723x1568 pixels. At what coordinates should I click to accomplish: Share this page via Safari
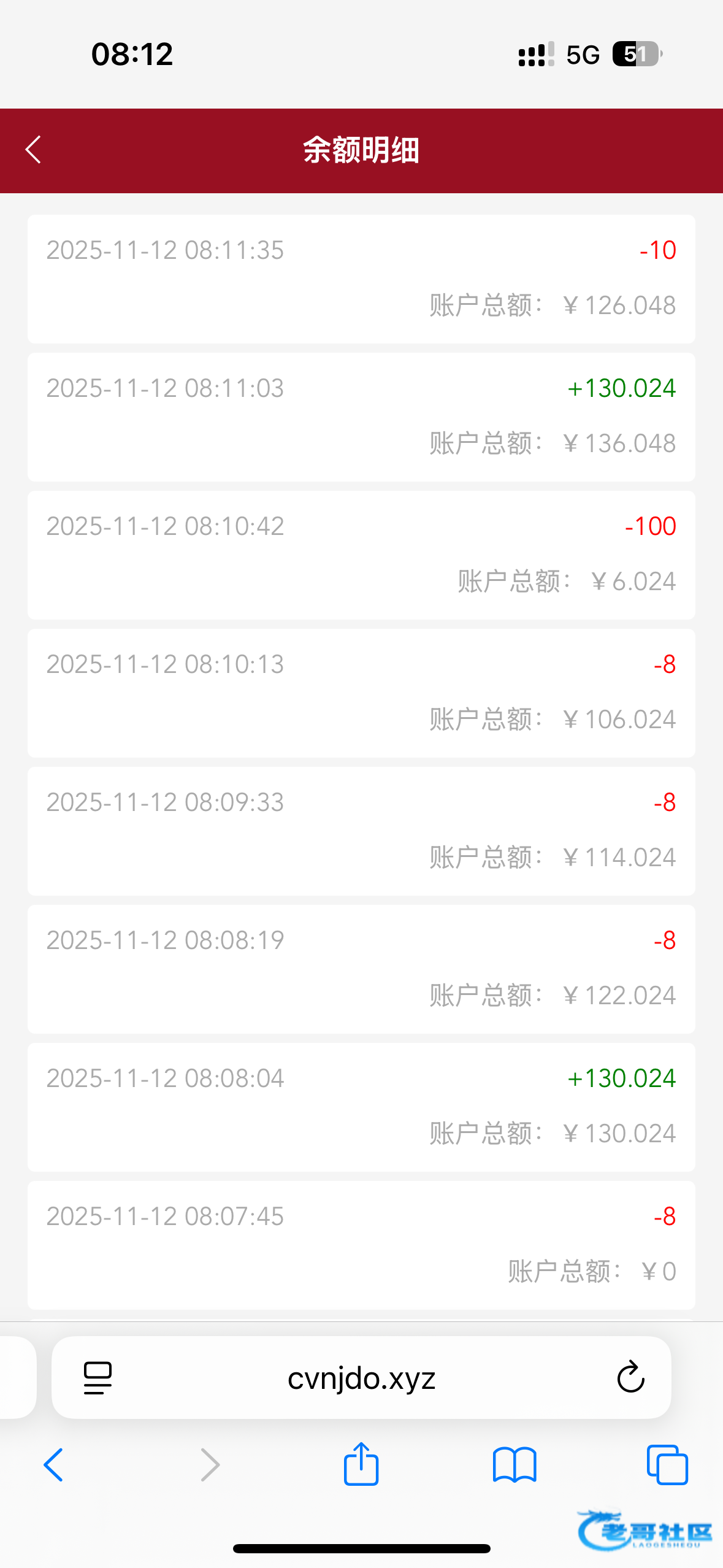click(361, 1464)
